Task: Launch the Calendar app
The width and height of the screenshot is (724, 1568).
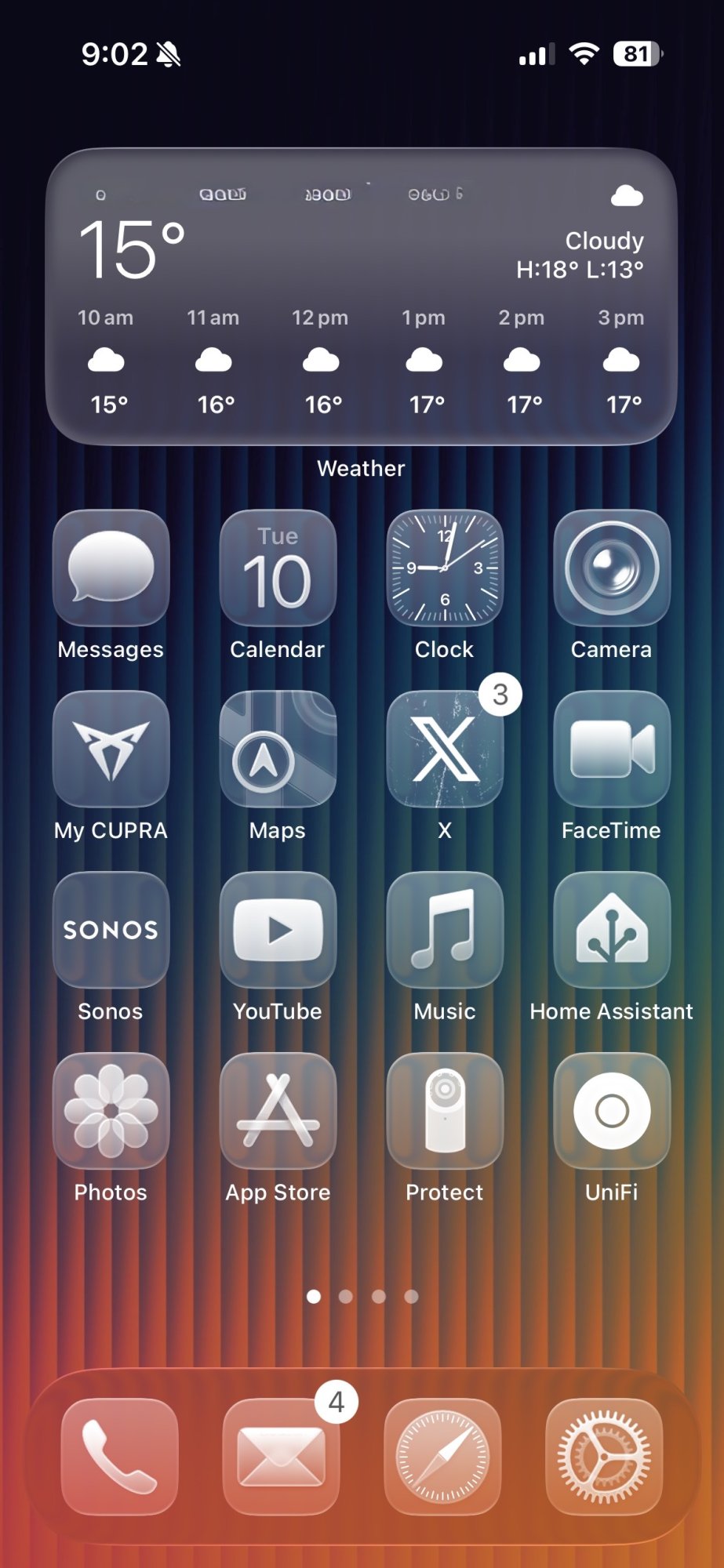Action: 278,568
